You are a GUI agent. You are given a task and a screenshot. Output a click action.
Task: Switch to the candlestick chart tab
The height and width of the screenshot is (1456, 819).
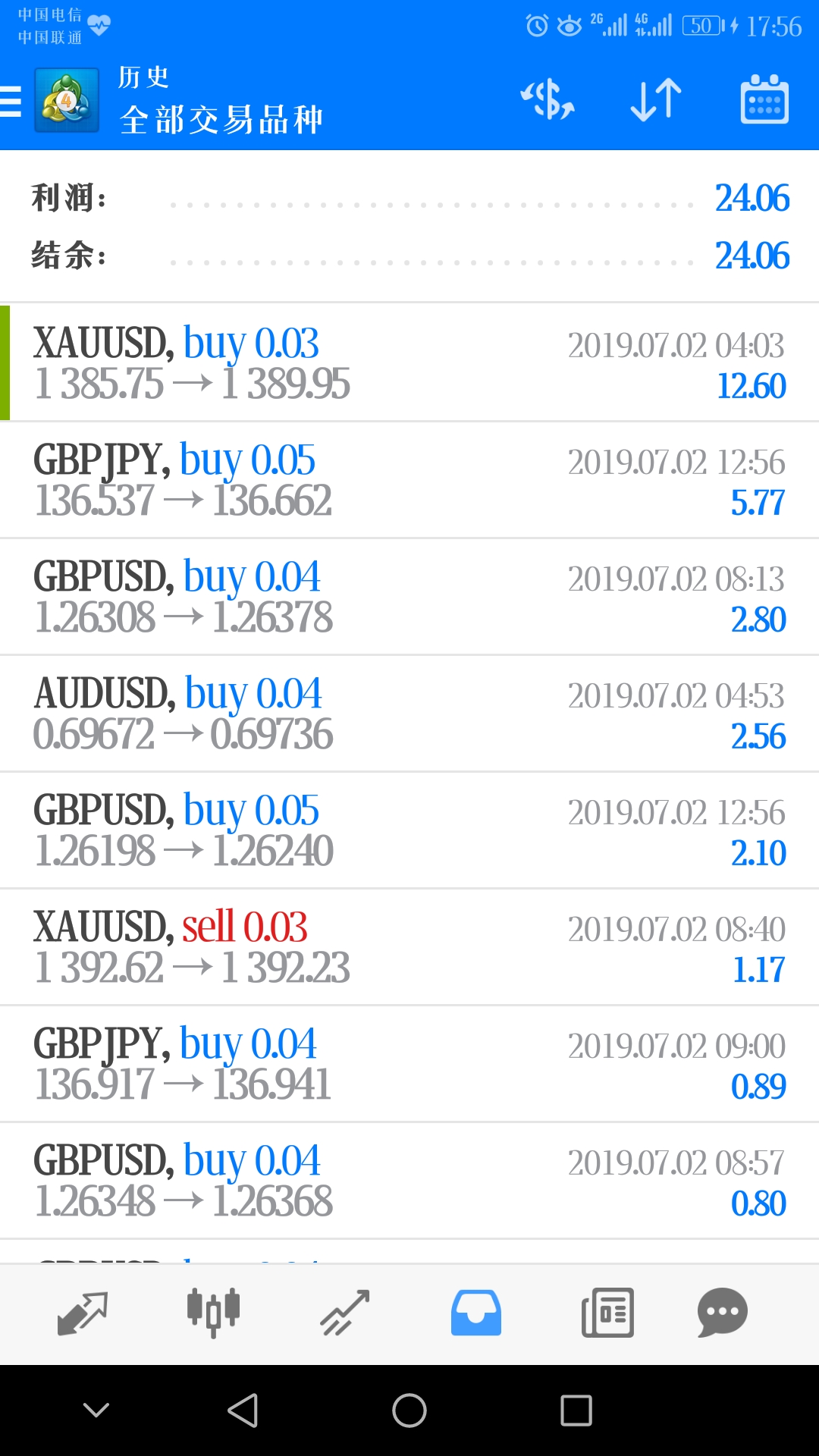[213, 1313]
